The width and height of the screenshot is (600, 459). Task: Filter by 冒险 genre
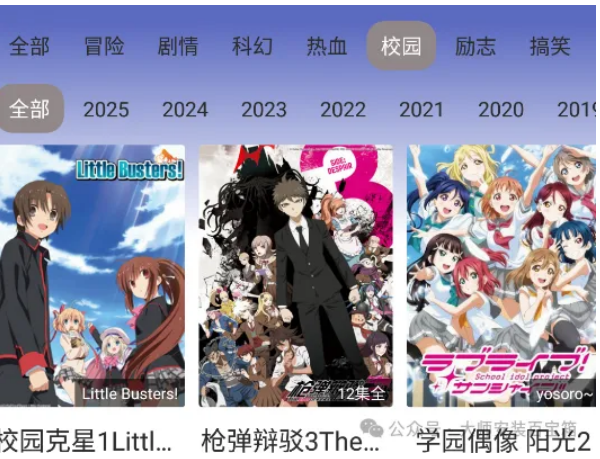(x=104, y=46)
